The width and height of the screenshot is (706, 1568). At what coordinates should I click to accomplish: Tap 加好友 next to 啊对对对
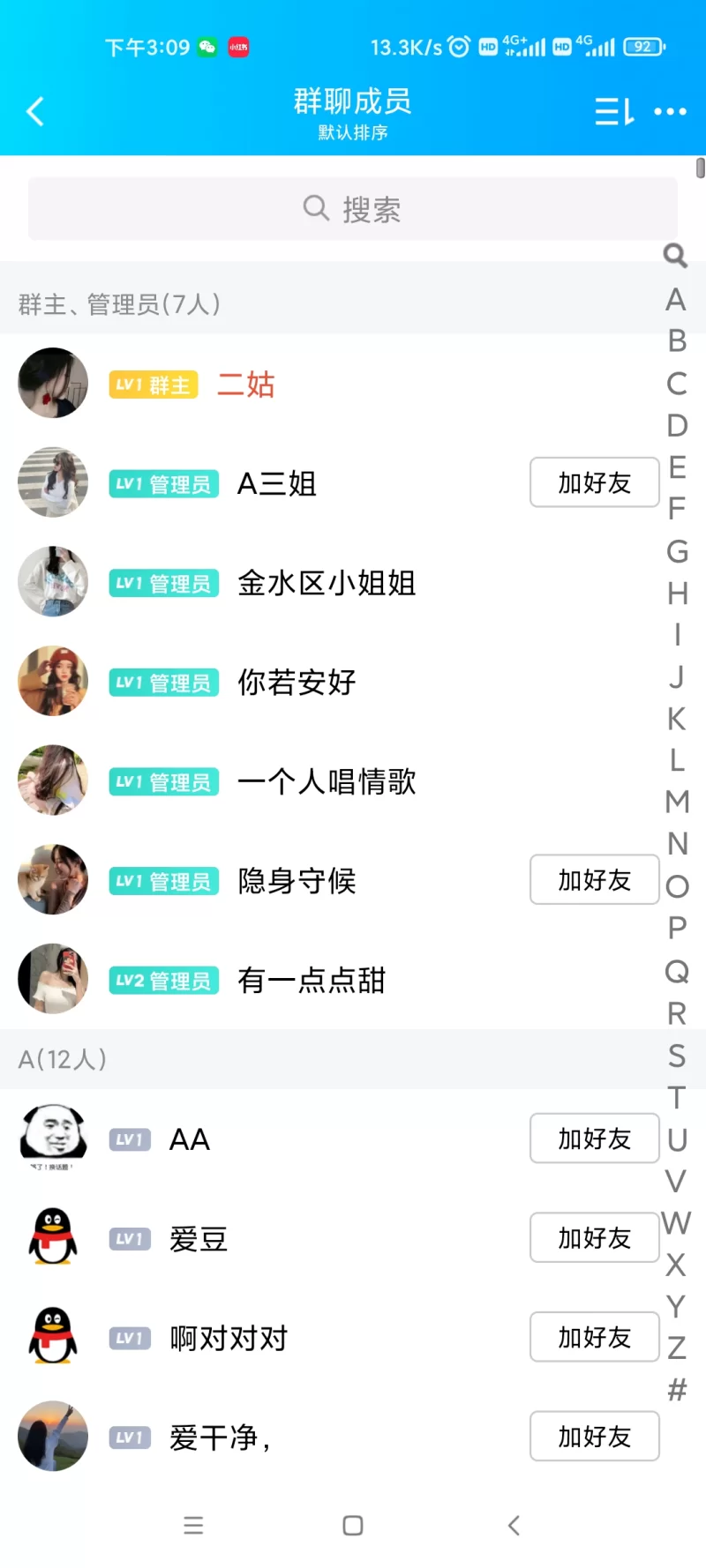[x=594, y=1338]
